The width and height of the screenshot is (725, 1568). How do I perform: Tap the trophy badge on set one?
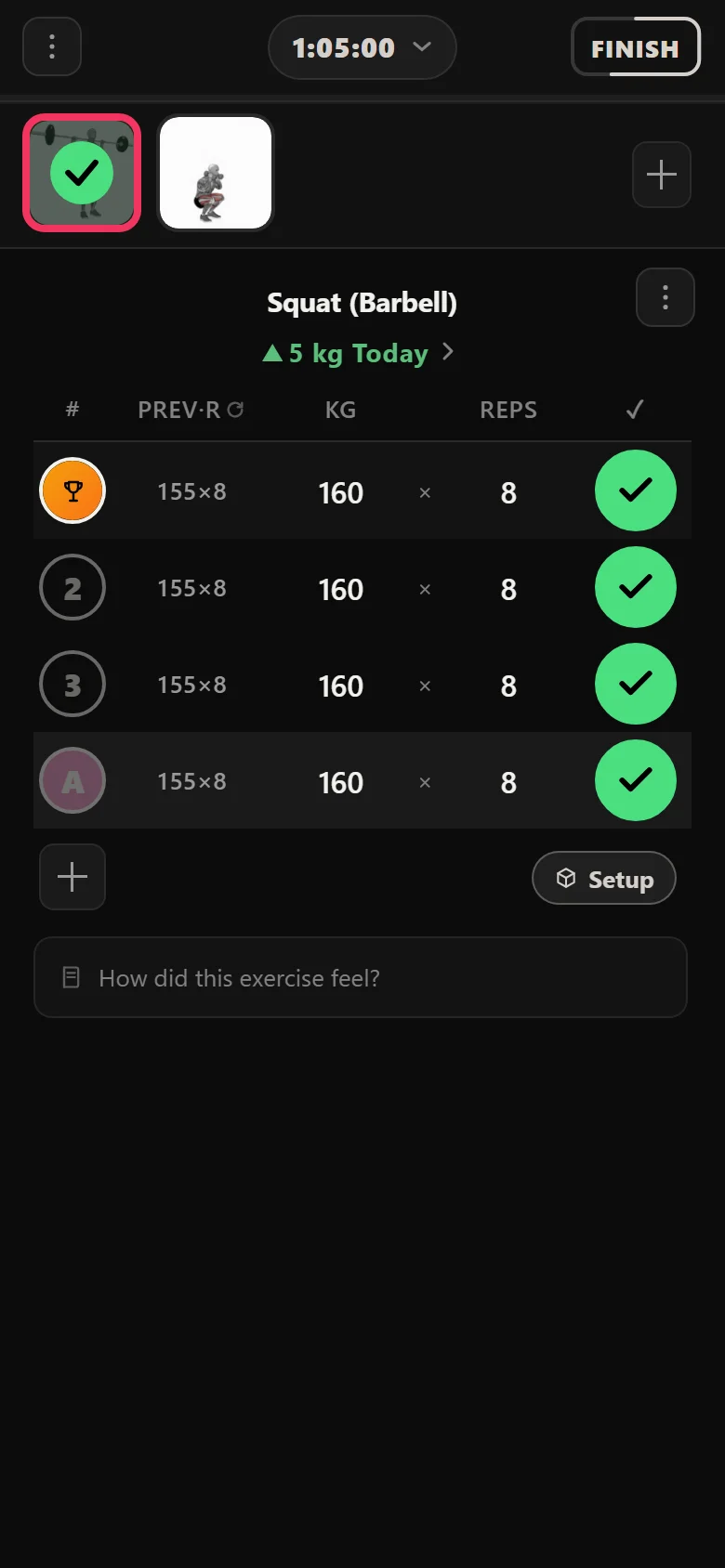[72, 490]
